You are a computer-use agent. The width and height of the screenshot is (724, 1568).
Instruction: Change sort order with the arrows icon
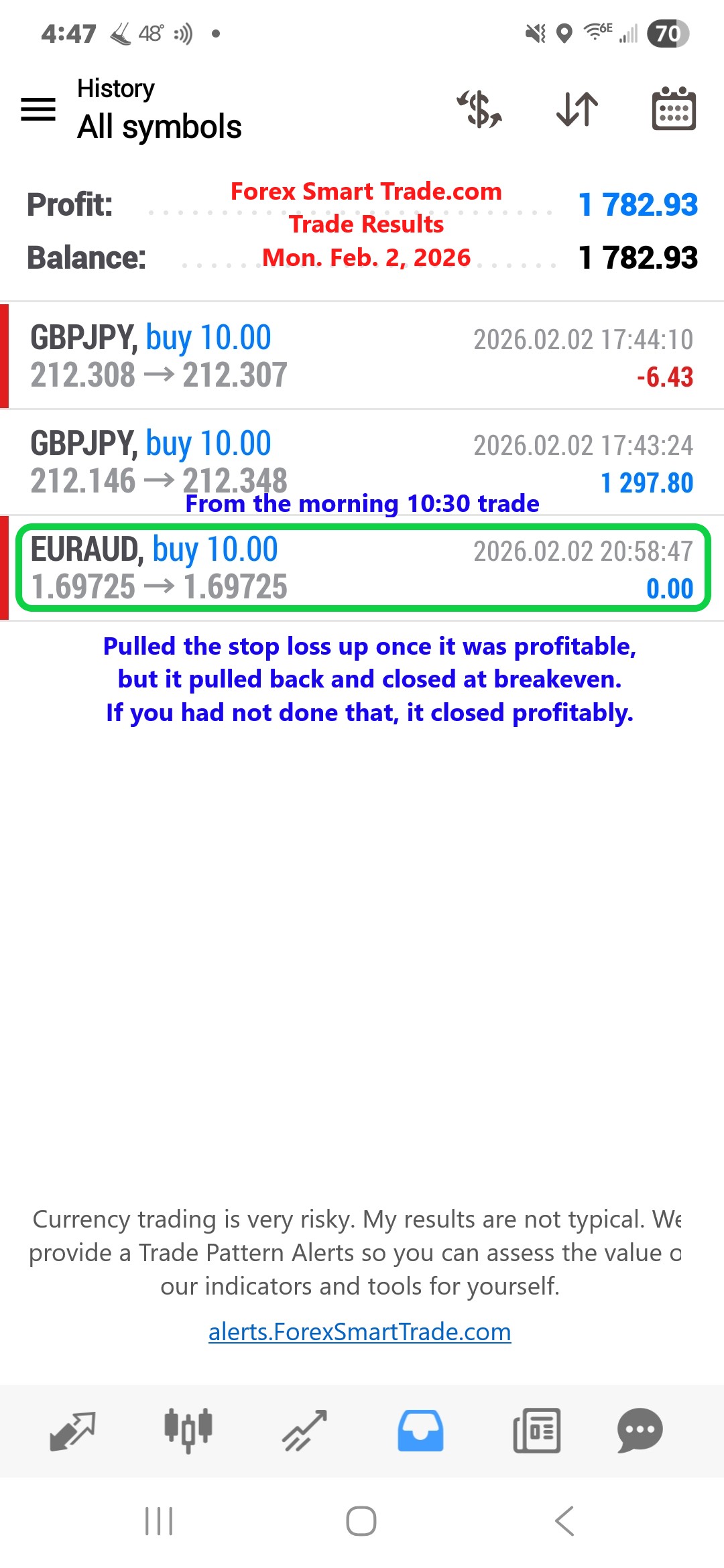tap(577, 109)
